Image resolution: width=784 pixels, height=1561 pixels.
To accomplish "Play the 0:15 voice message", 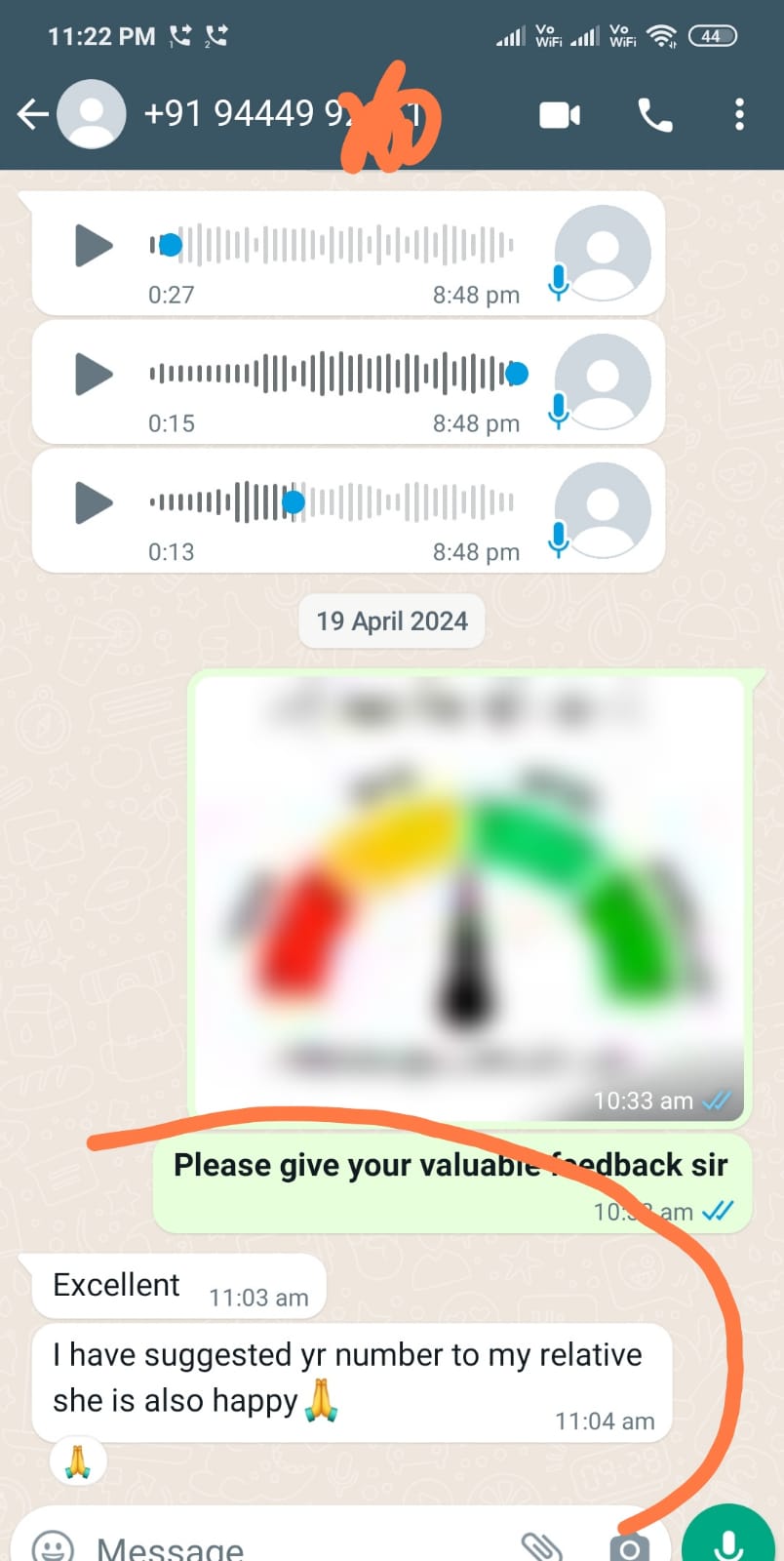I will click(x=94, y=374).
